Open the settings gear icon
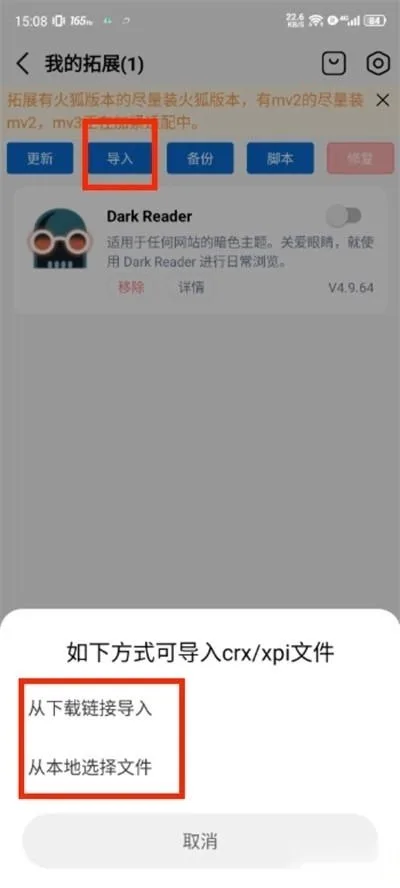Image resolution: width=400 pixels, height=888 pixels. tap(378, 64)
